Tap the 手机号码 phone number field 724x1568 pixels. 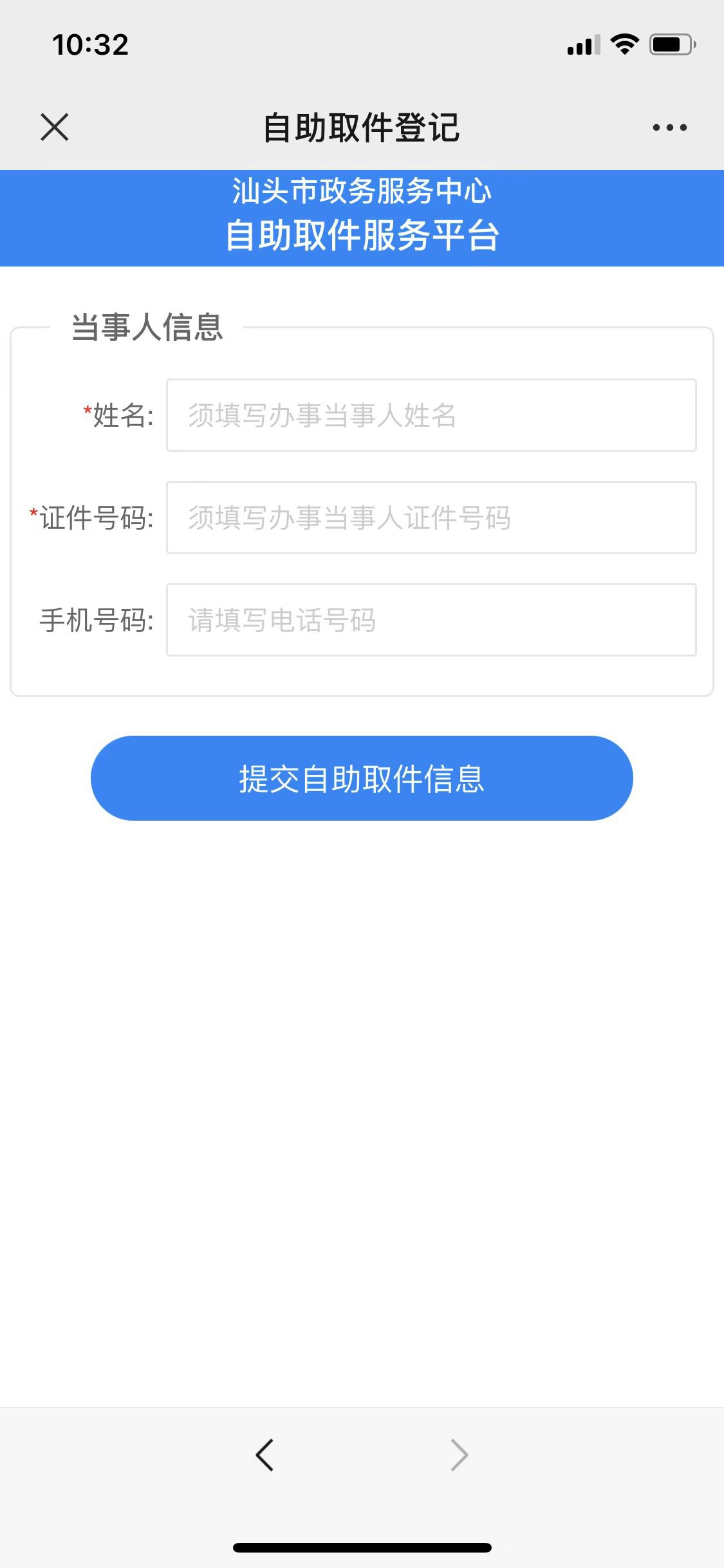pos(431,620)
